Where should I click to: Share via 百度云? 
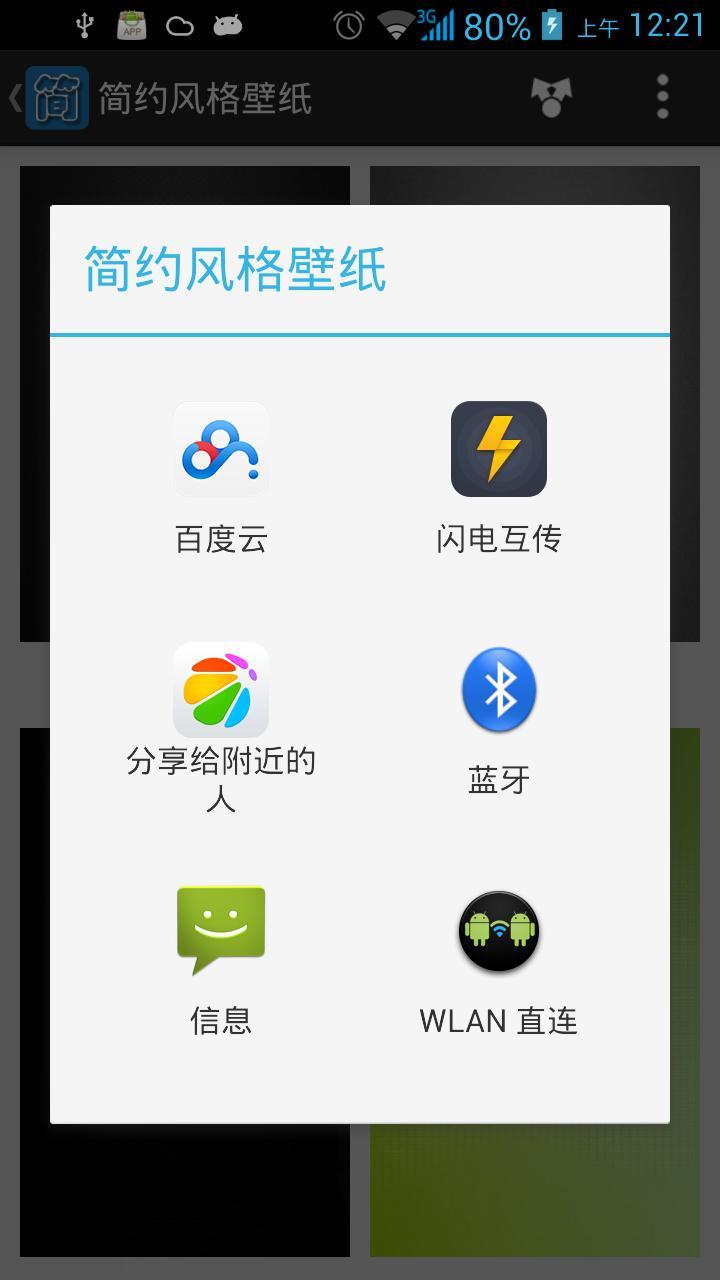pos(221,478)
